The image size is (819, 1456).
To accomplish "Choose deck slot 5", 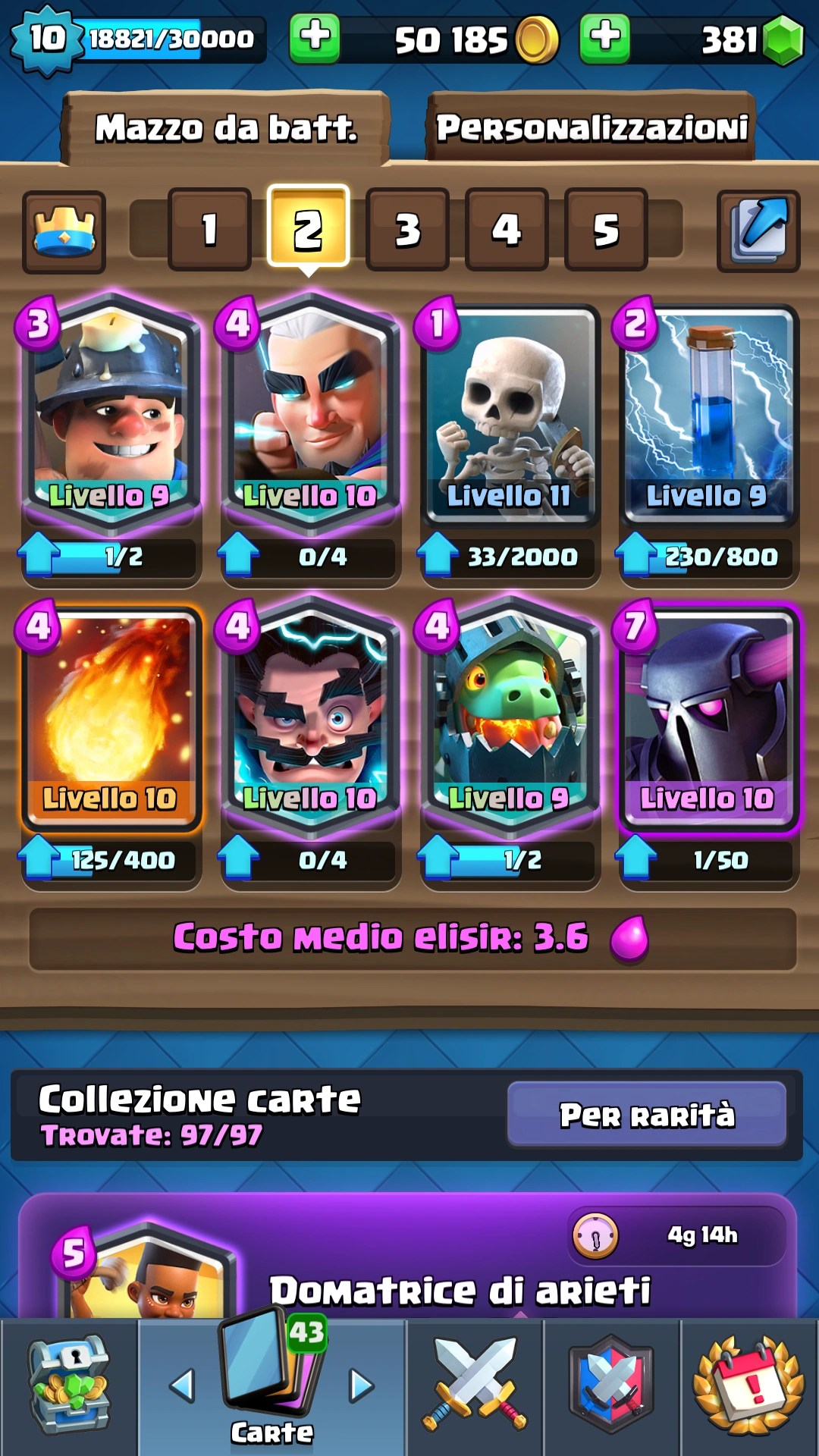I will (x=605, y=230).
